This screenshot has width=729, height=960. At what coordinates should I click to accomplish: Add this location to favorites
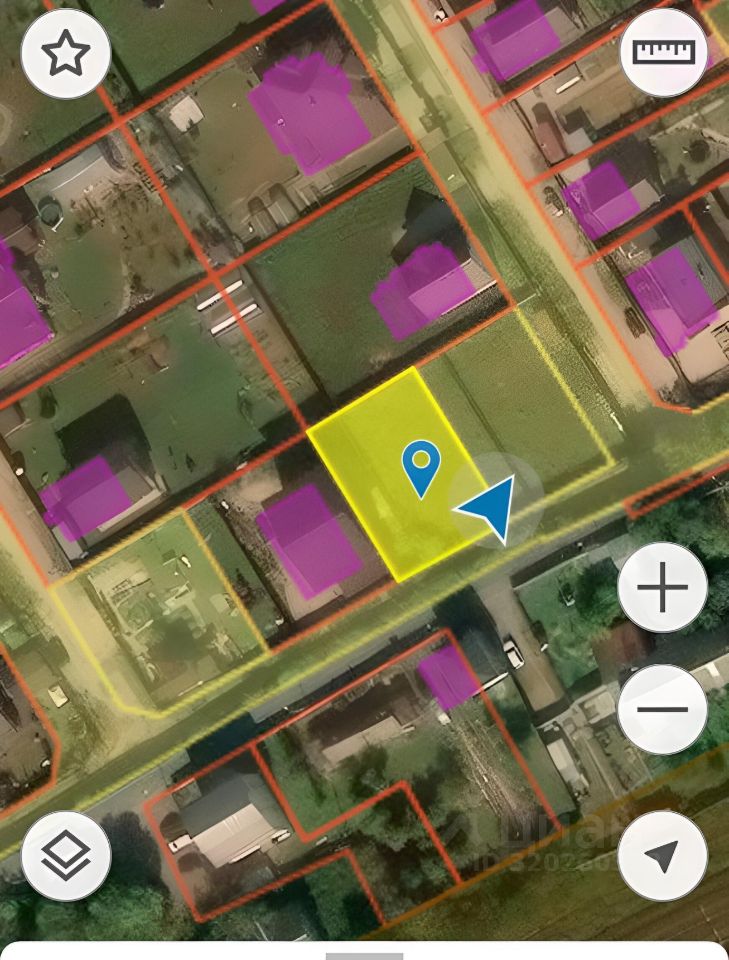coord(66,54)
